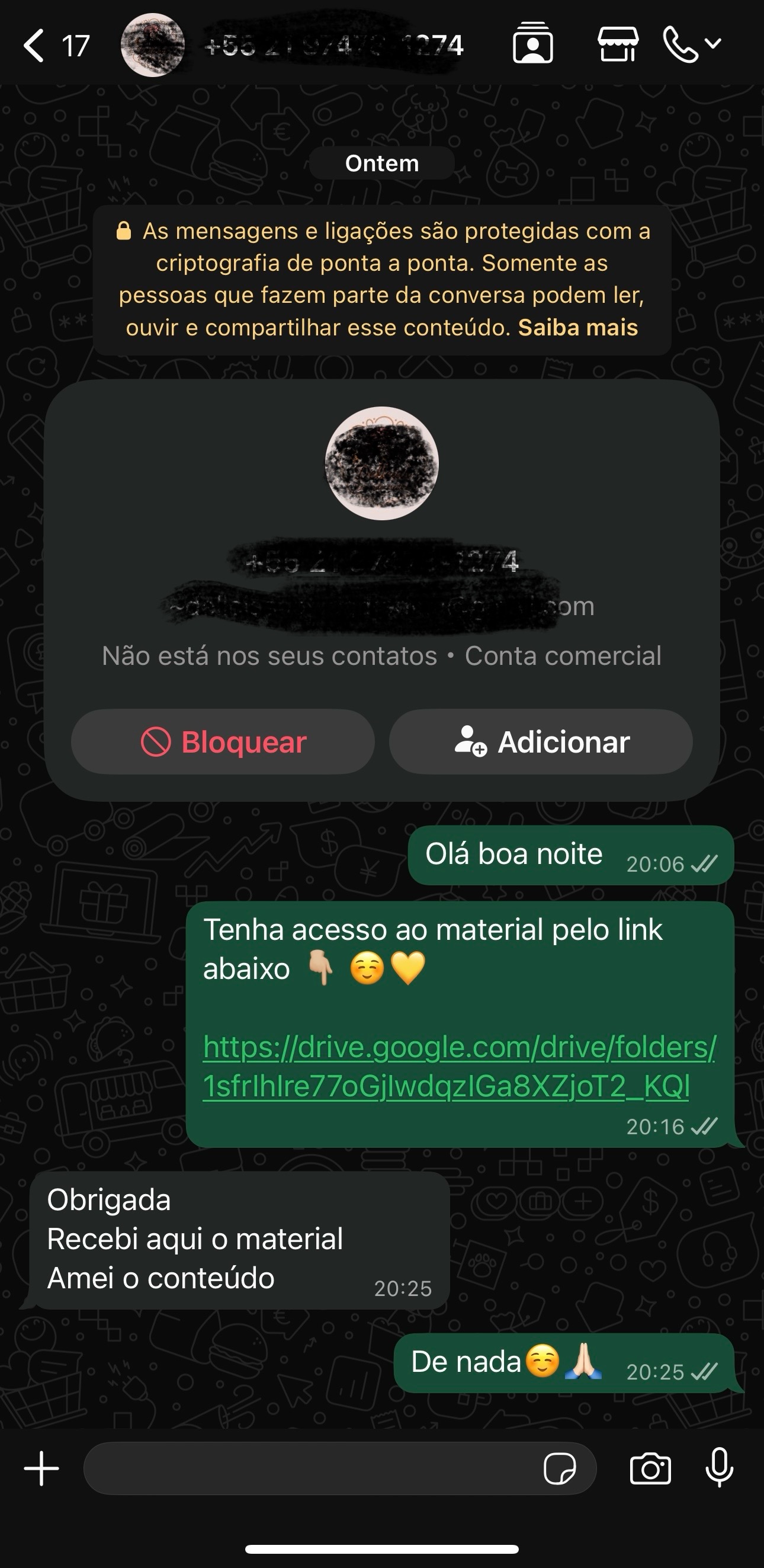Tap the contact avatar in the header

click(152, 46)
